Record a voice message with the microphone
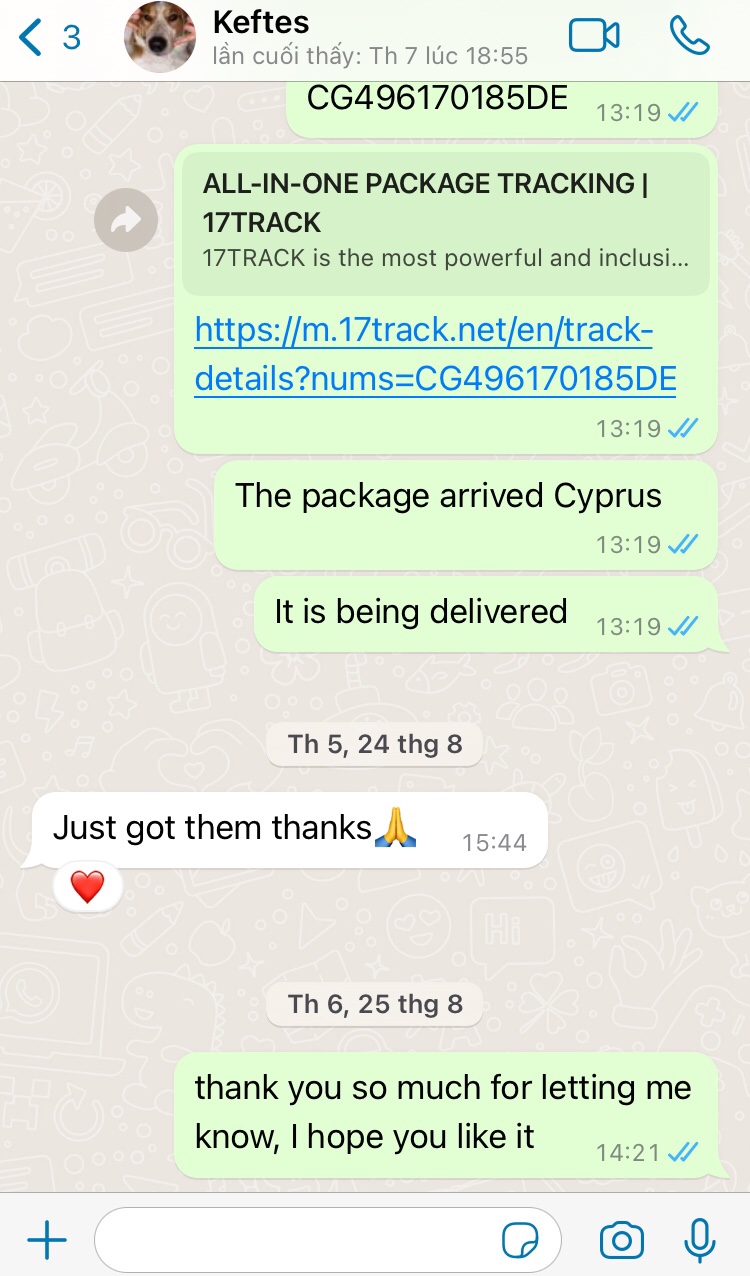The height and width of the screenshot is (1276, 750). tap(699, 1241)
